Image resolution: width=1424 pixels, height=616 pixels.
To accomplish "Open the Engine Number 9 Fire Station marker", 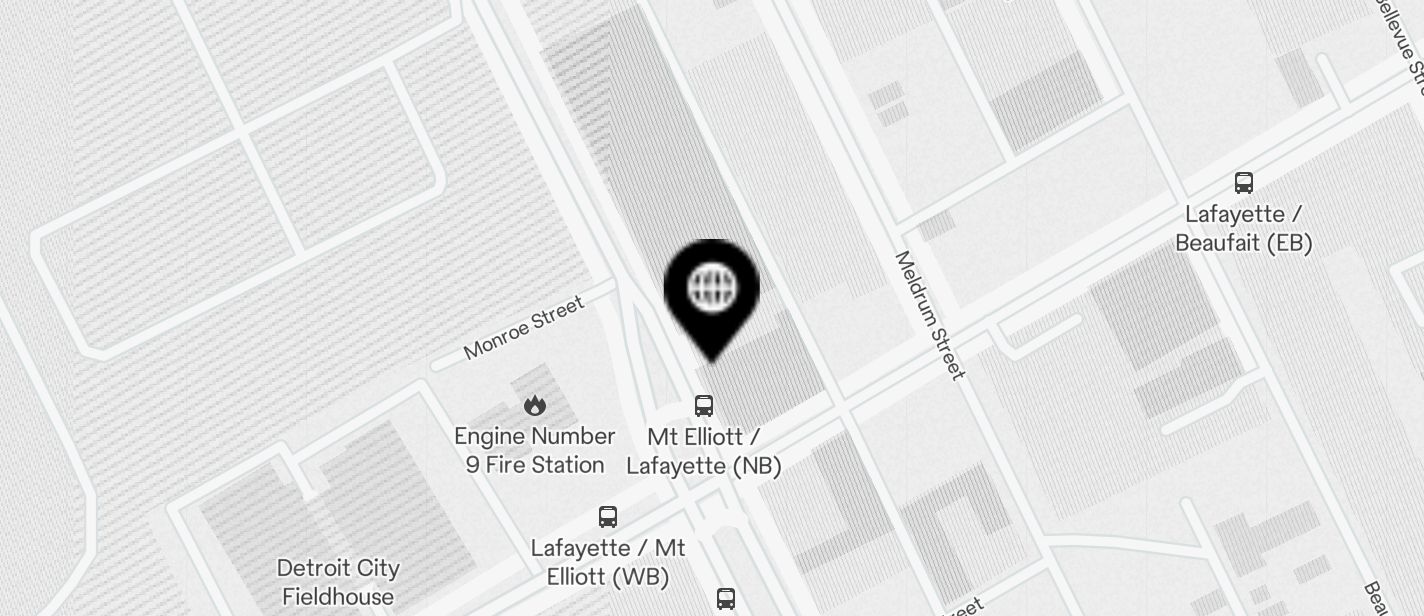I will click(535, 405).
